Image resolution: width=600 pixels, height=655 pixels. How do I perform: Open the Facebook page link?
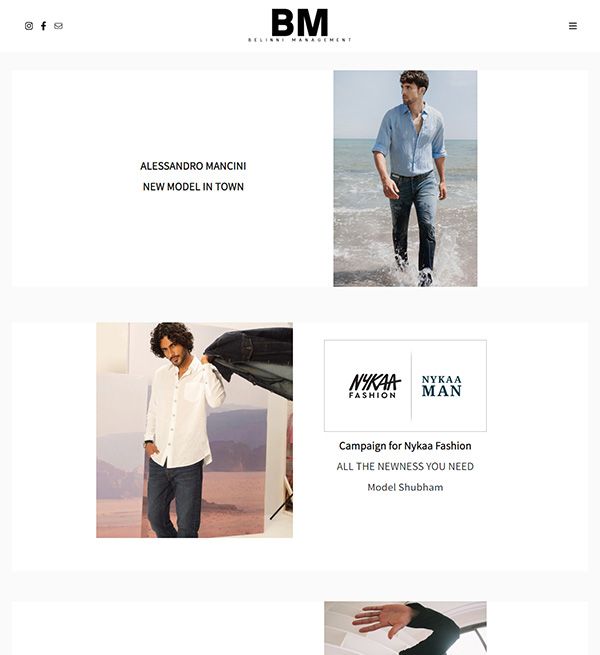(43, 26)
